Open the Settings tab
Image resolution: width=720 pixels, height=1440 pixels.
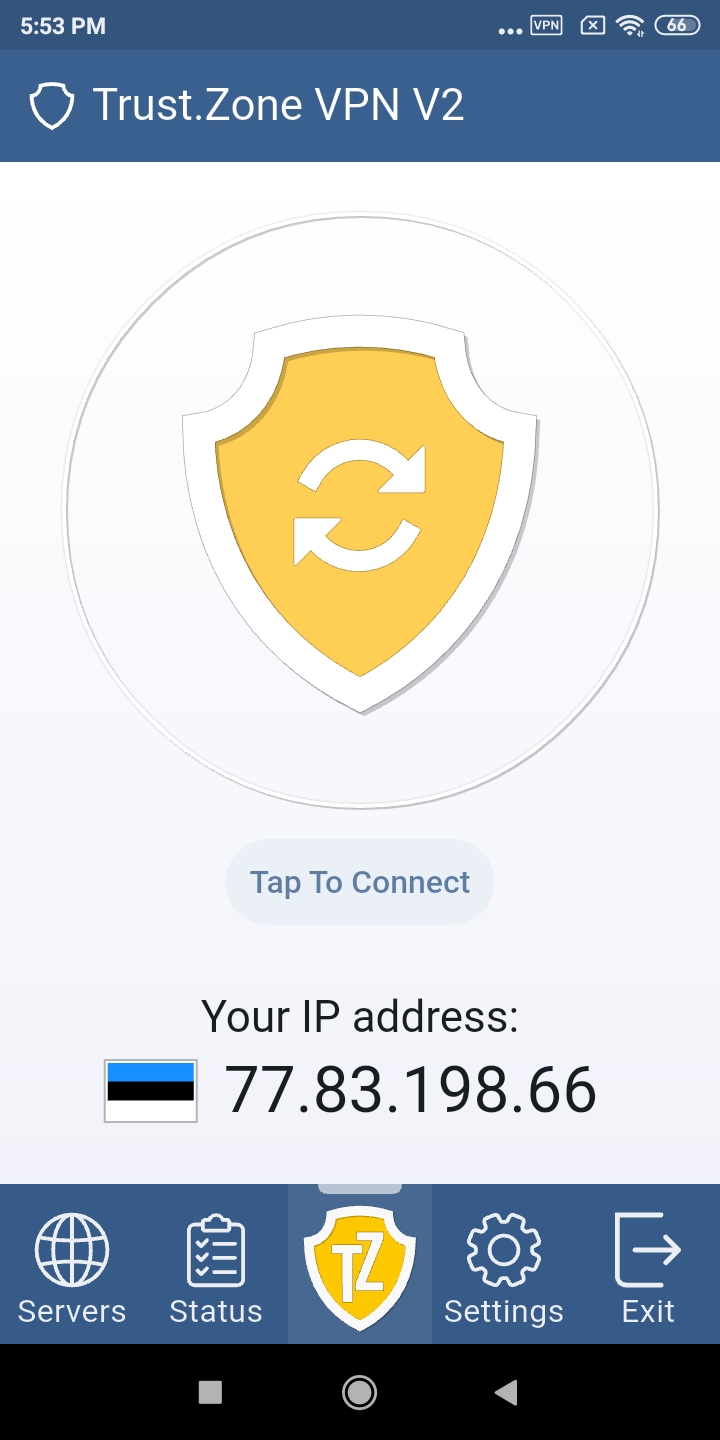(504, 1266)
